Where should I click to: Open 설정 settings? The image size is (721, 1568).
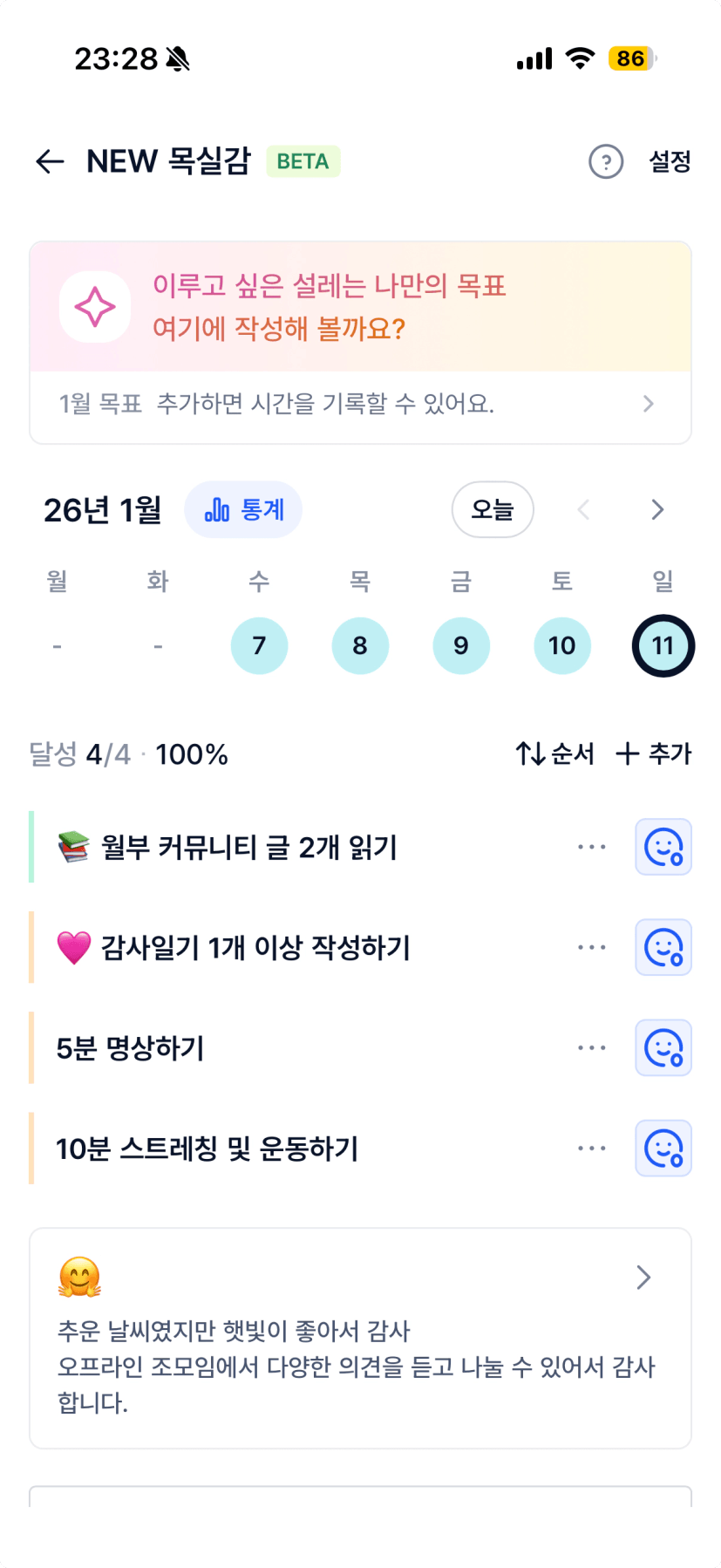coord(670,161)
